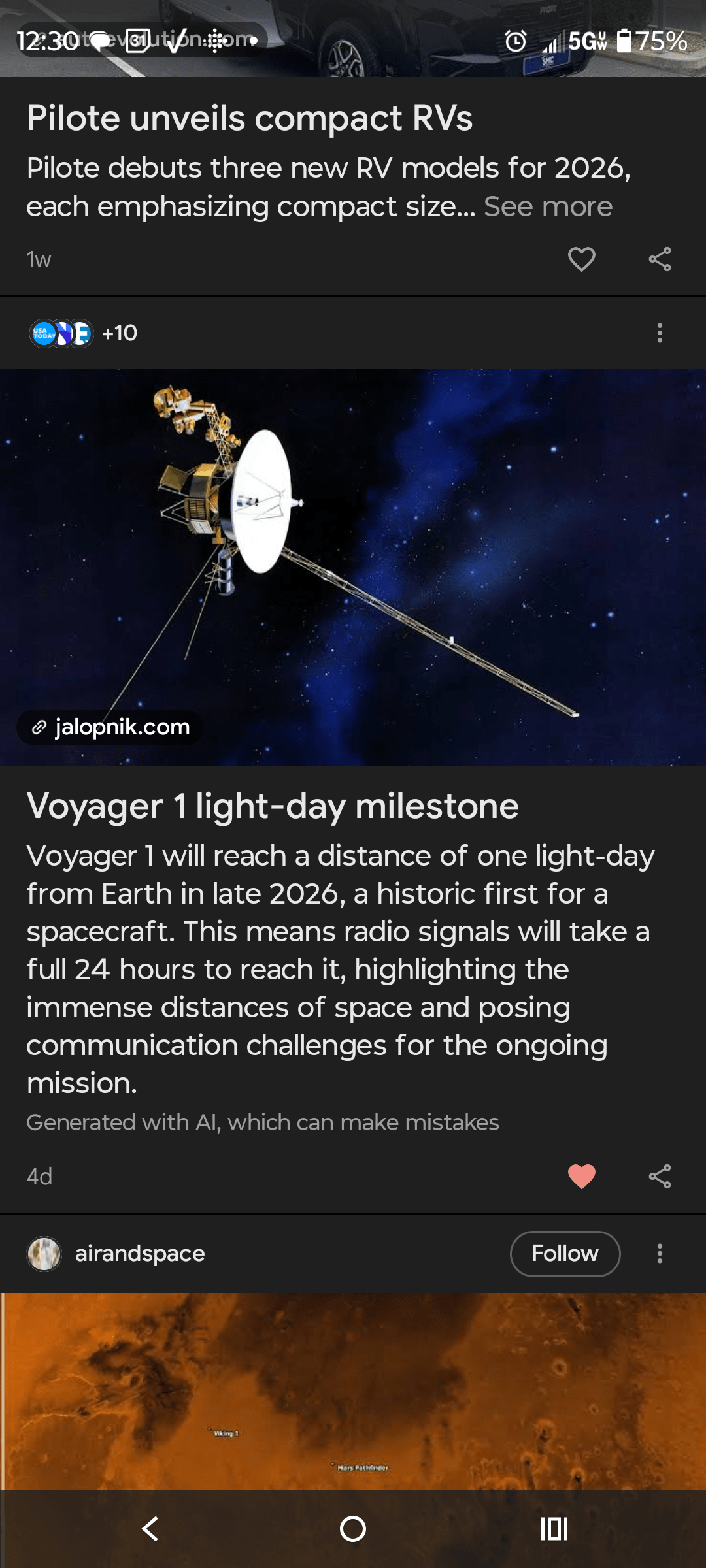Share the Voyager 1 light-day milestone story
706x1568 pixels.
660,1176
